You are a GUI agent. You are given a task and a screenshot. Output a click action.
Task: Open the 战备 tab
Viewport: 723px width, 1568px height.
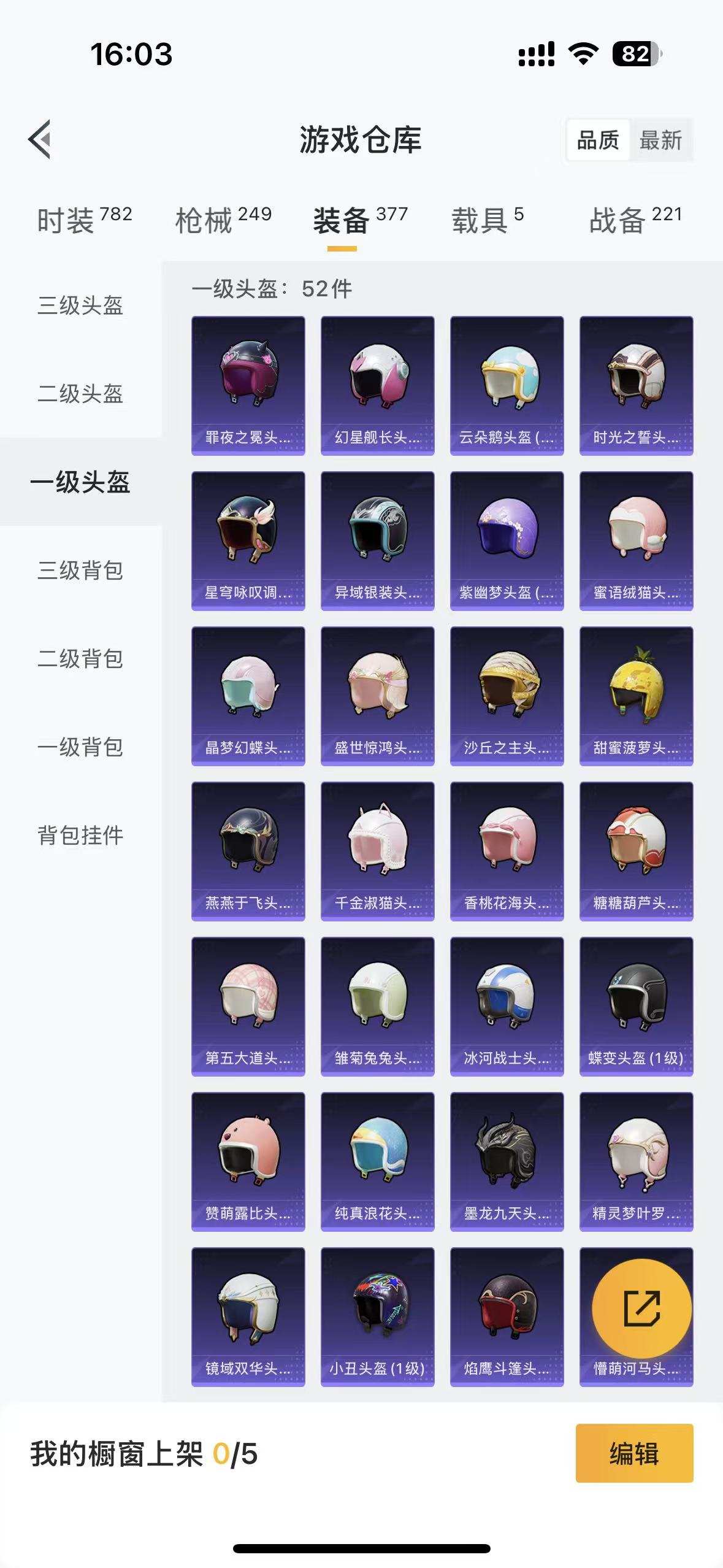coord(635,220)
